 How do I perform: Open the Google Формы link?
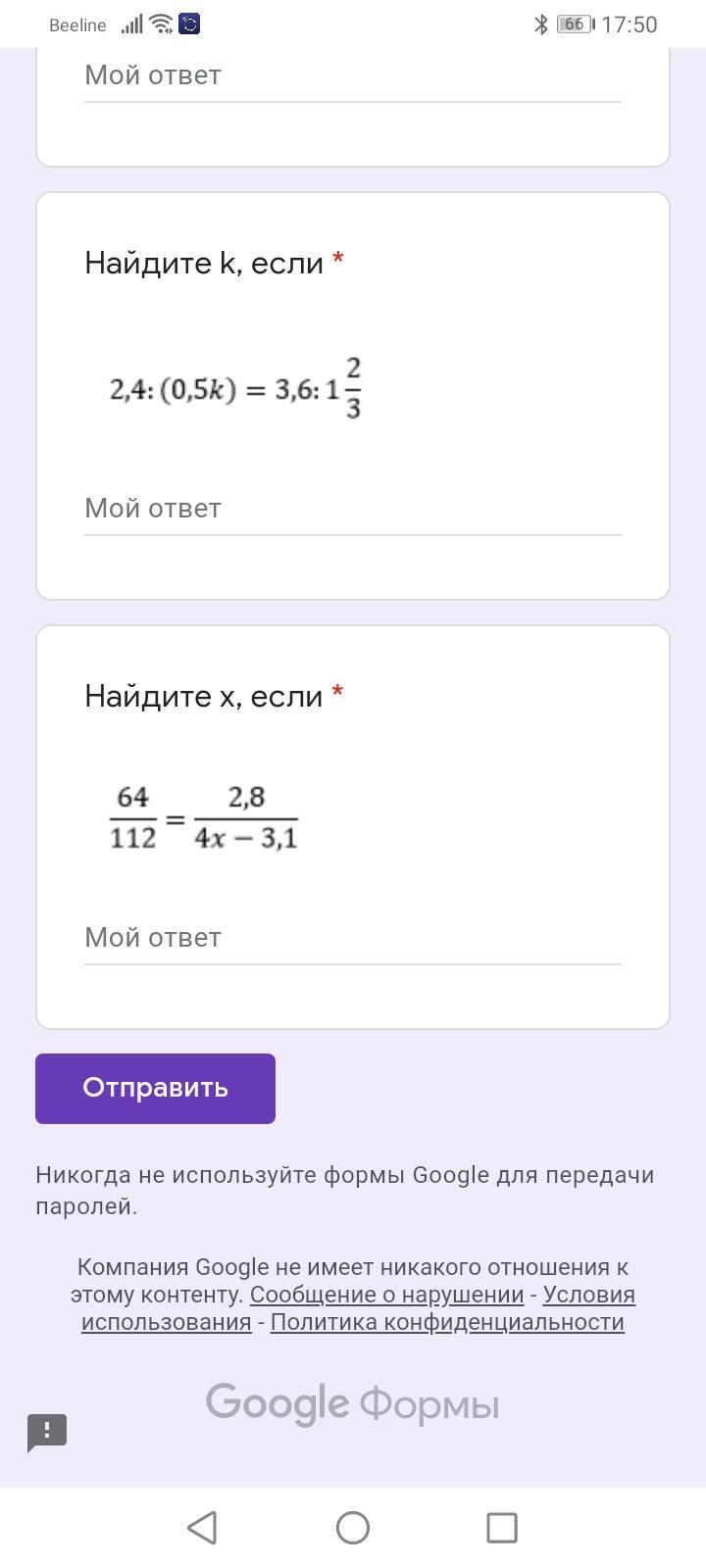coord(352,1404)
